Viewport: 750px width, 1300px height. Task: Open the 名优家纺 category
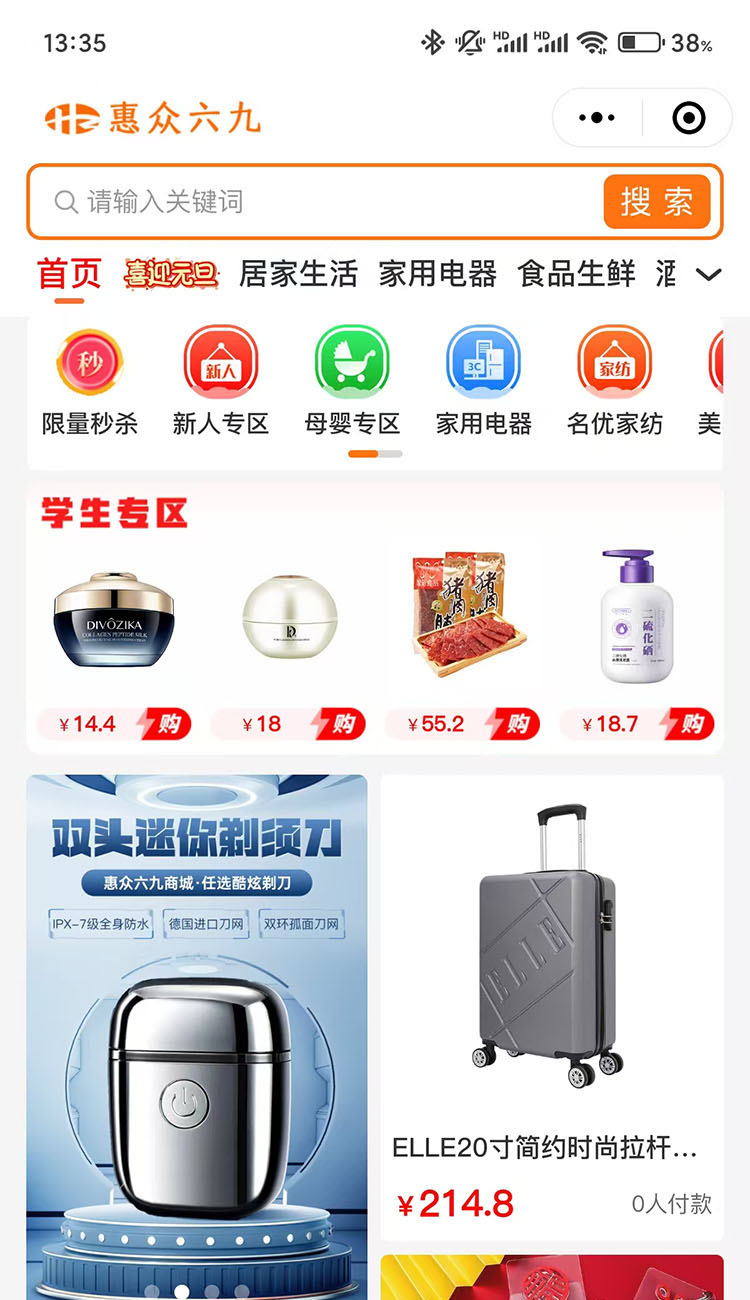pos(614,382)
